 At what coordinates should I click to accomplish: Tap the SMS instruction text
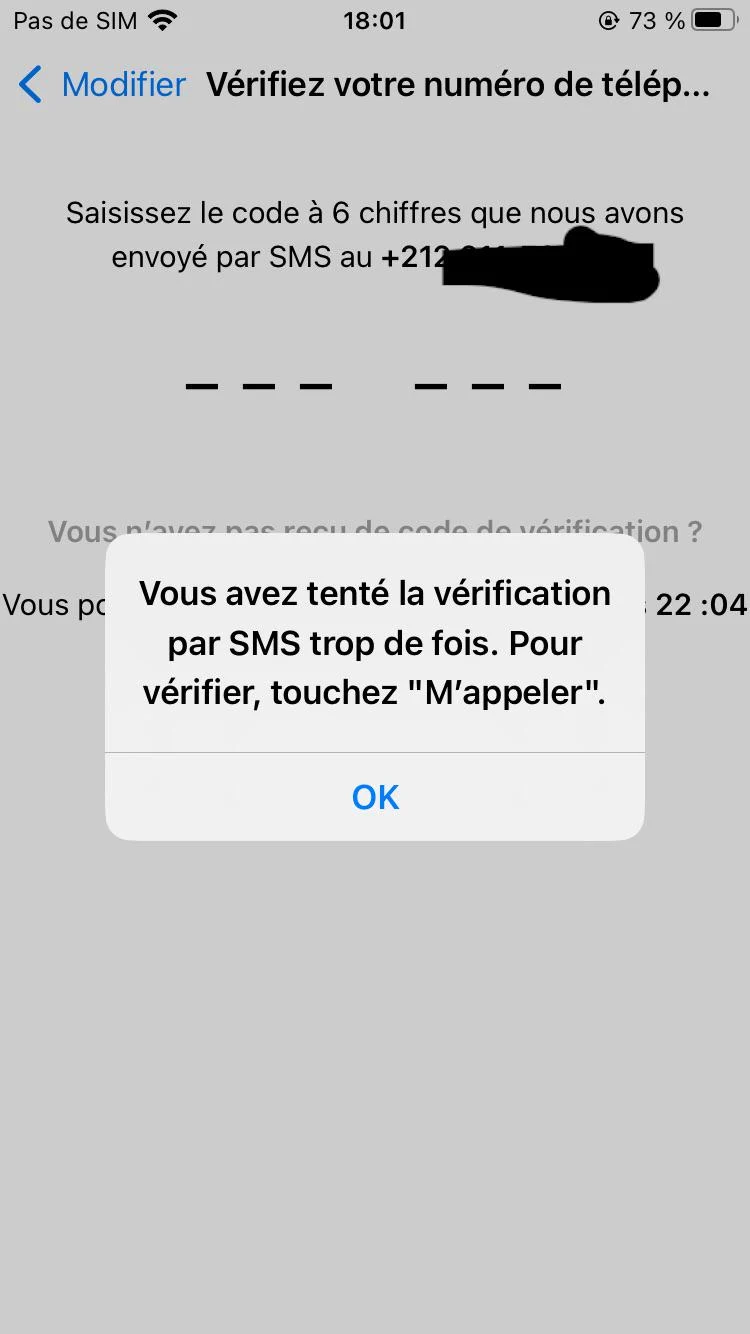[375, 234]
